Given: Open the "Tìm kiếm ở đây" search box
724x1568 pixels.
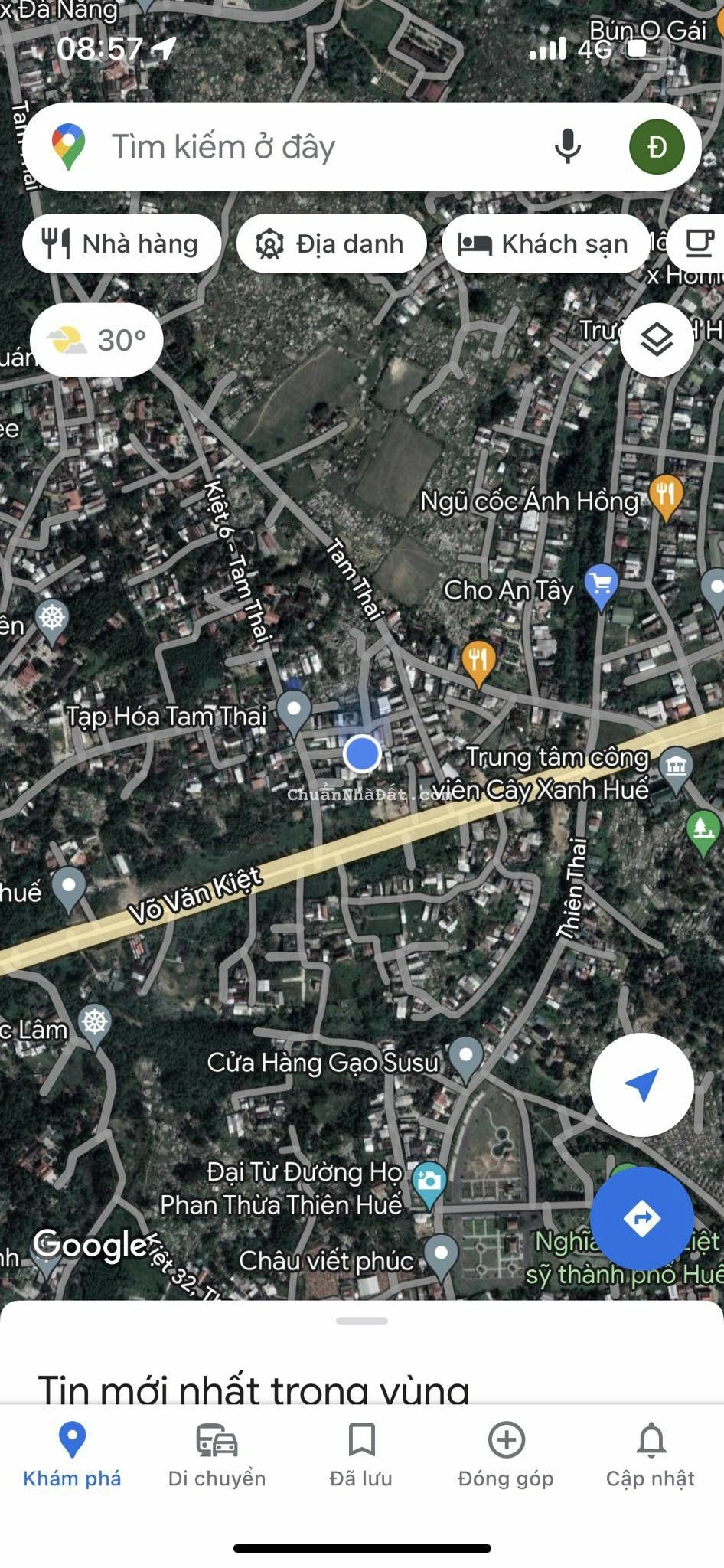Looking at the screenshot, I should (x=306, y=146).
